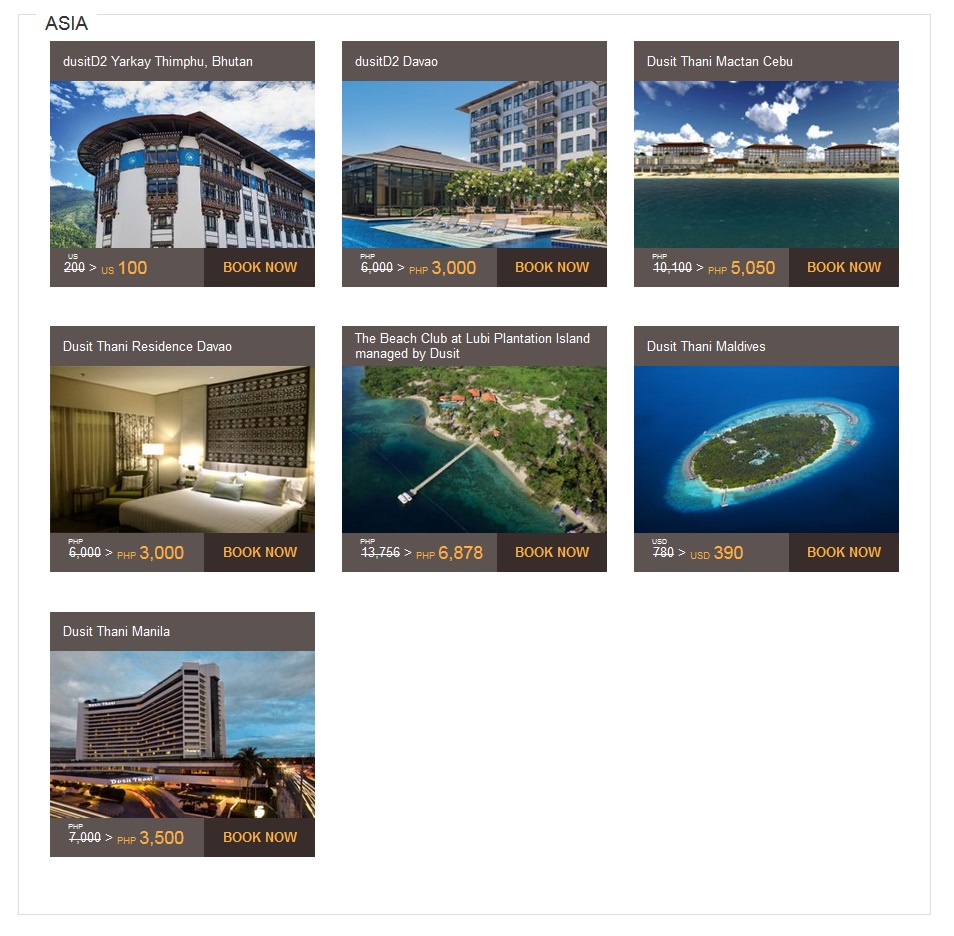Open the Lubi Plantation Island aerial photo
The height and width of the screenshot is (936, 954).
click(x=474, y=449)
